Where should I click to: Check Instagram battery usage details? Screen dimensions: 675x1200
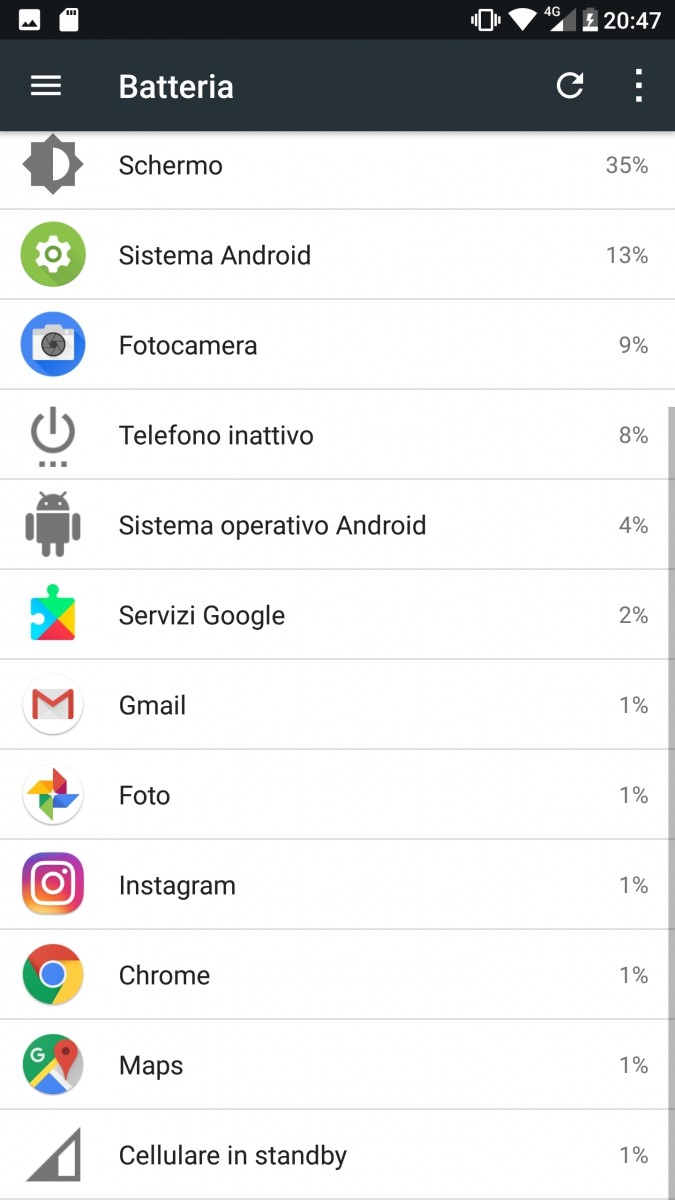coord(336,885)
